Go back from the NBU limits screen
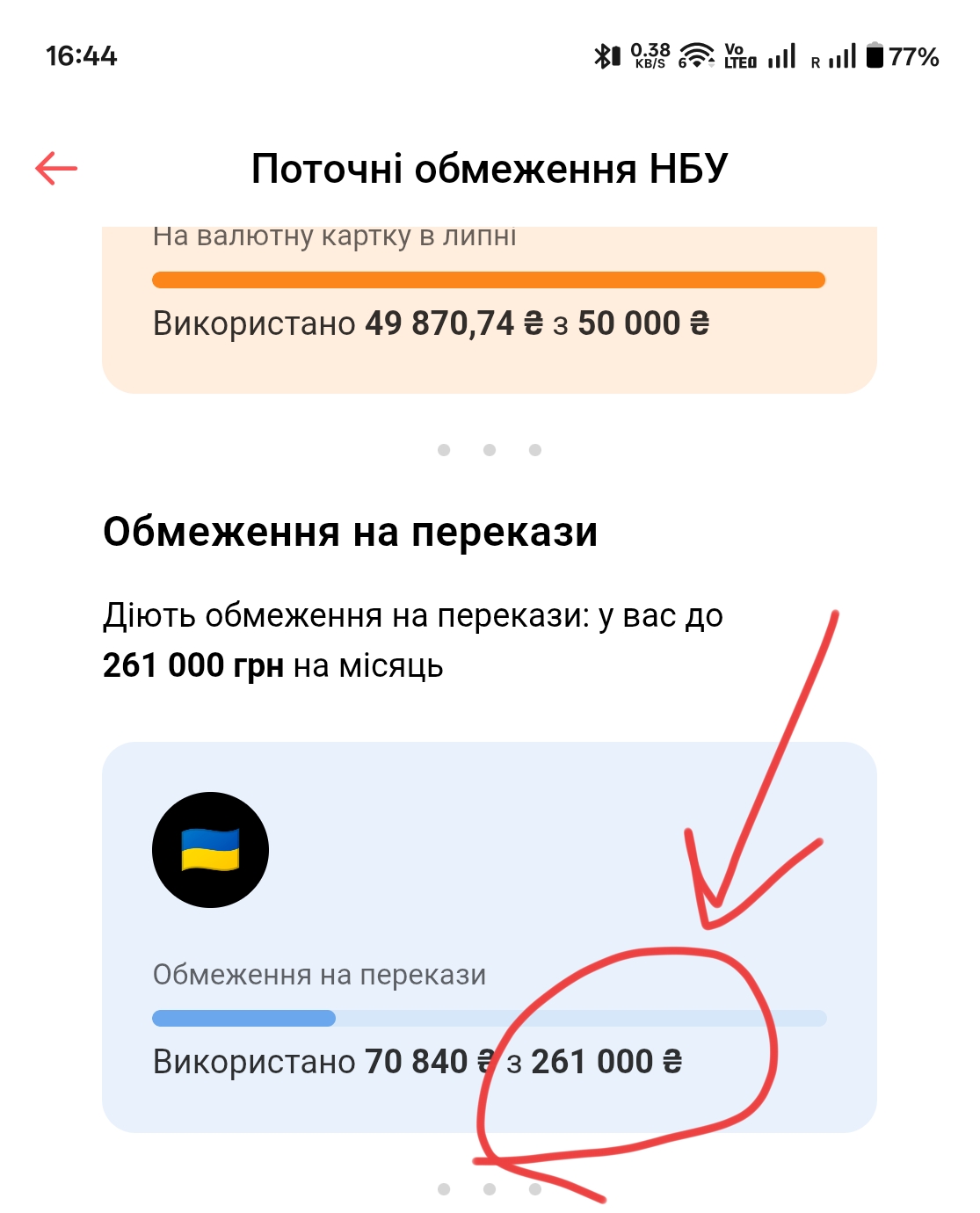Screen dimensions: 980x1213 [x=56, y=168]
